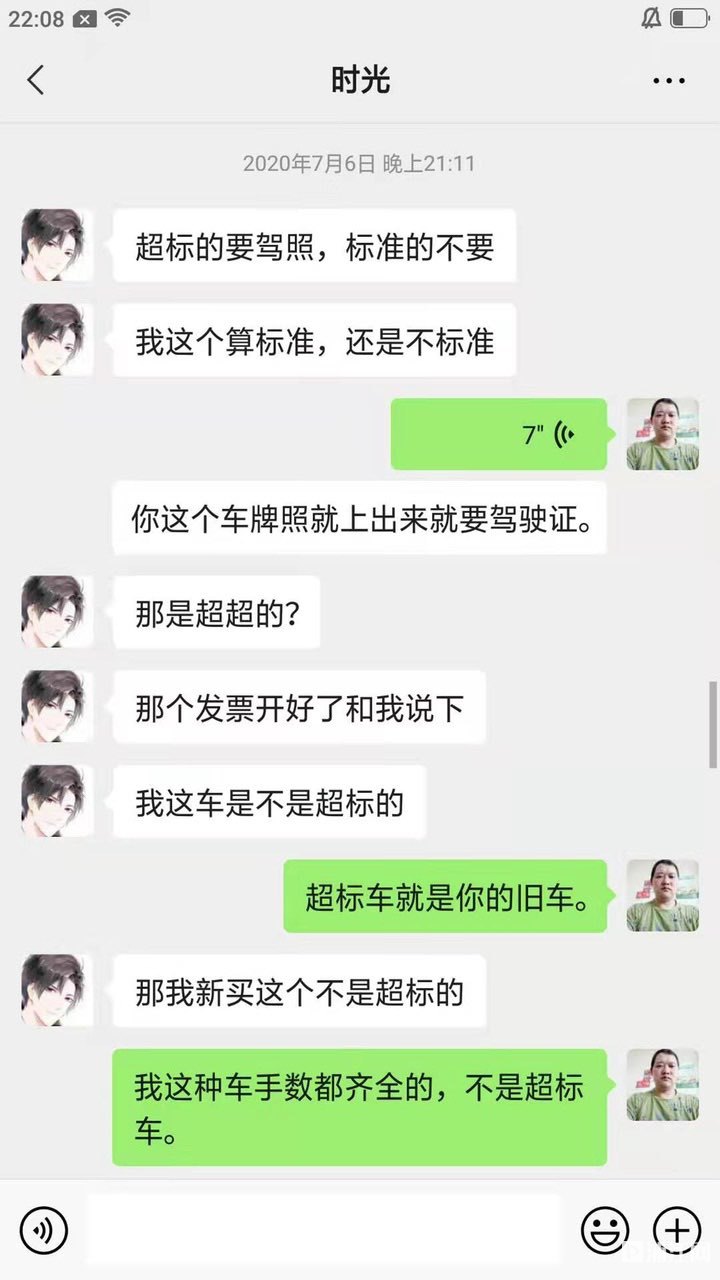Open the emoji sticker panel

[605, 1229]
